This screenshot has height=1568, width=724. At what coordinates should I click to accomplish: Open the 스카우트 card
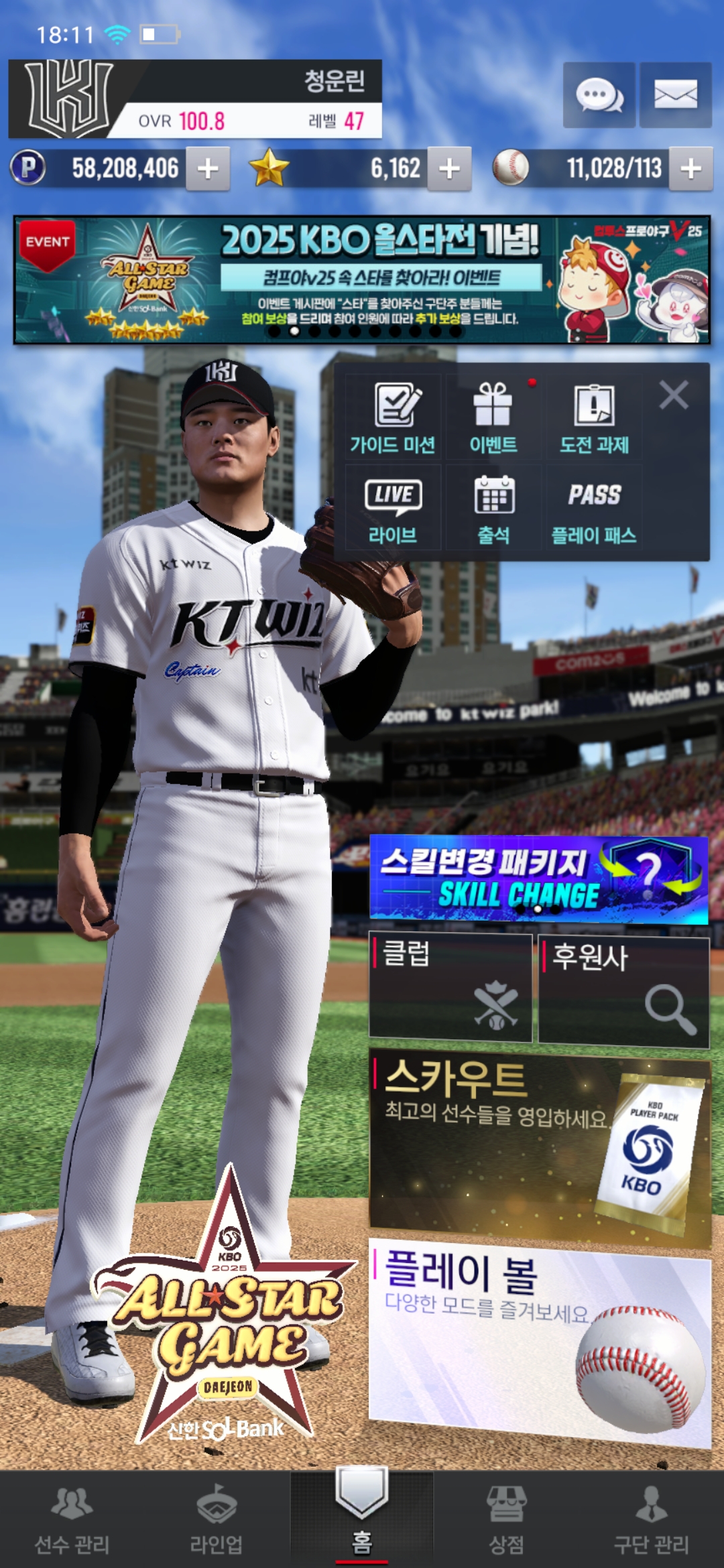click(x=540, y=1148)
